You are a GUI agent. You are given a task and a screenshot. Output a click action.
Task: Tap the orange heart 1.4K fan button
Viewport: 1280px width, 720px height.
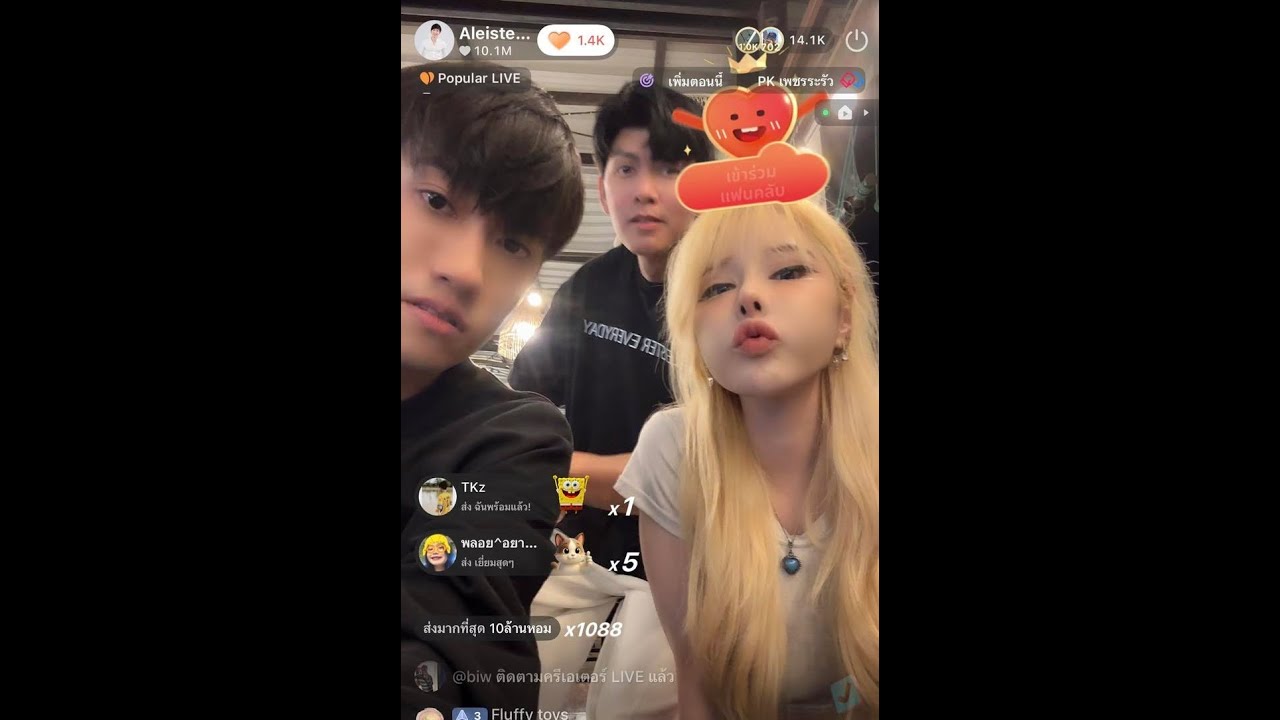(576, 40)
